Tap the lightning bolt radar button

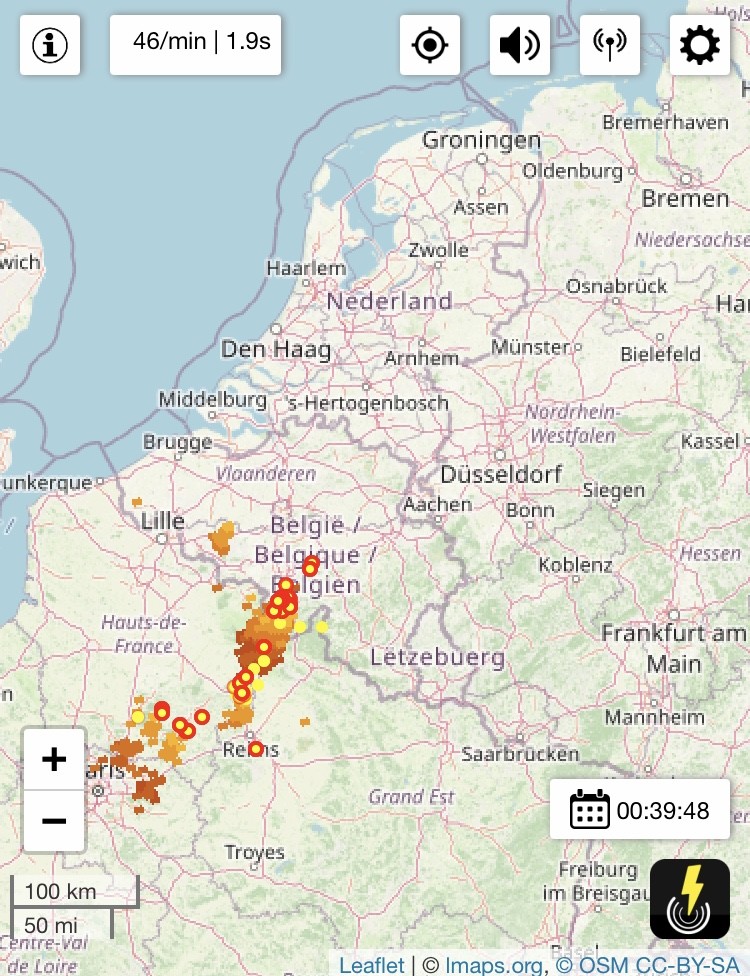[690, 899]
